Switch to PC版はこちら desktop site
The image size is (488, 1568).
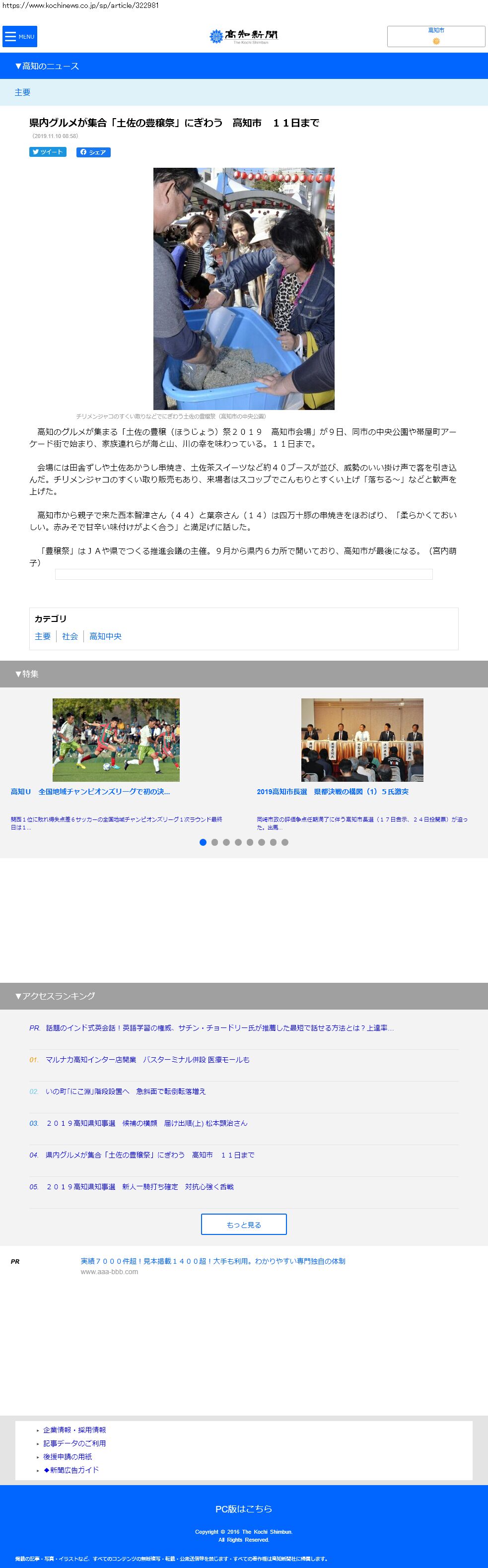tap(243, 1509)
